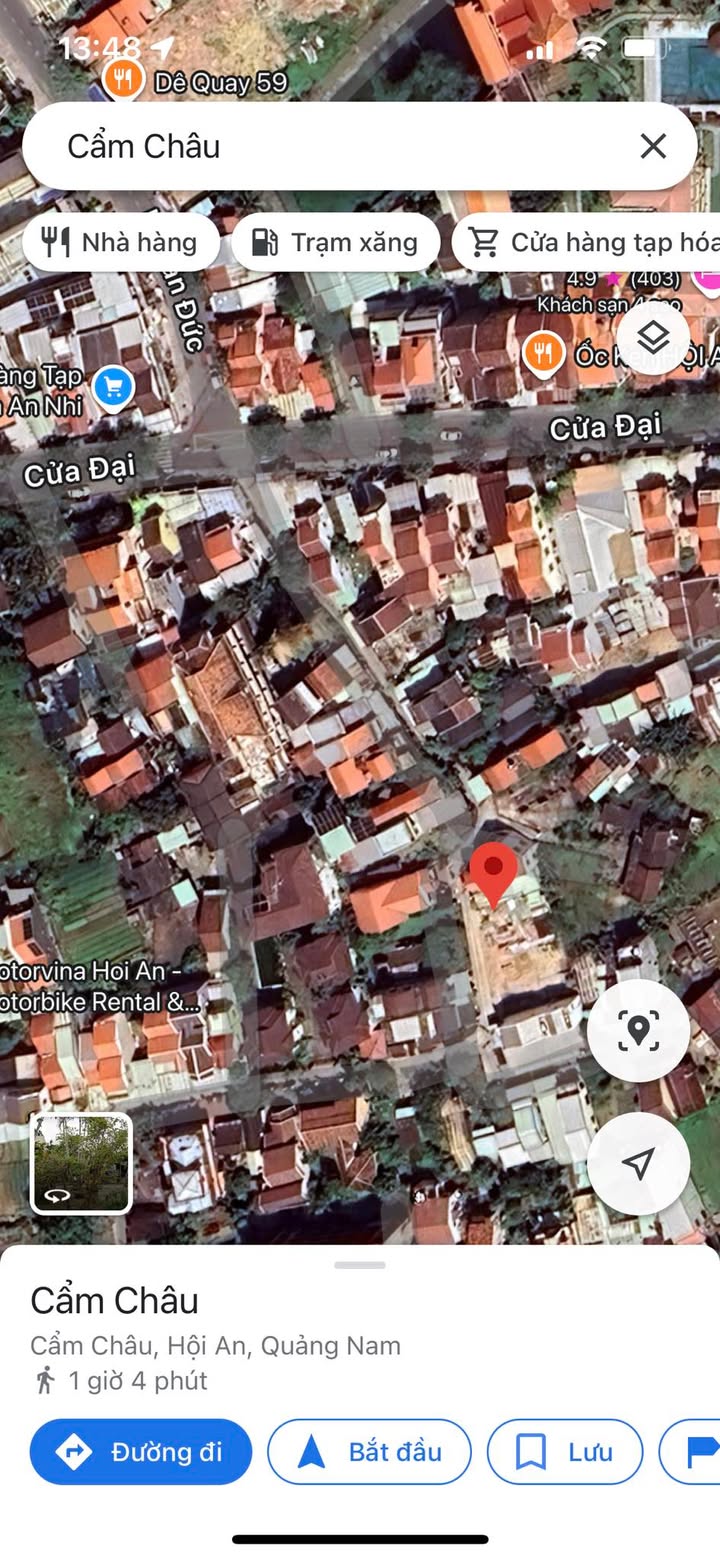Tap the red location pin on map

point(494,872)
